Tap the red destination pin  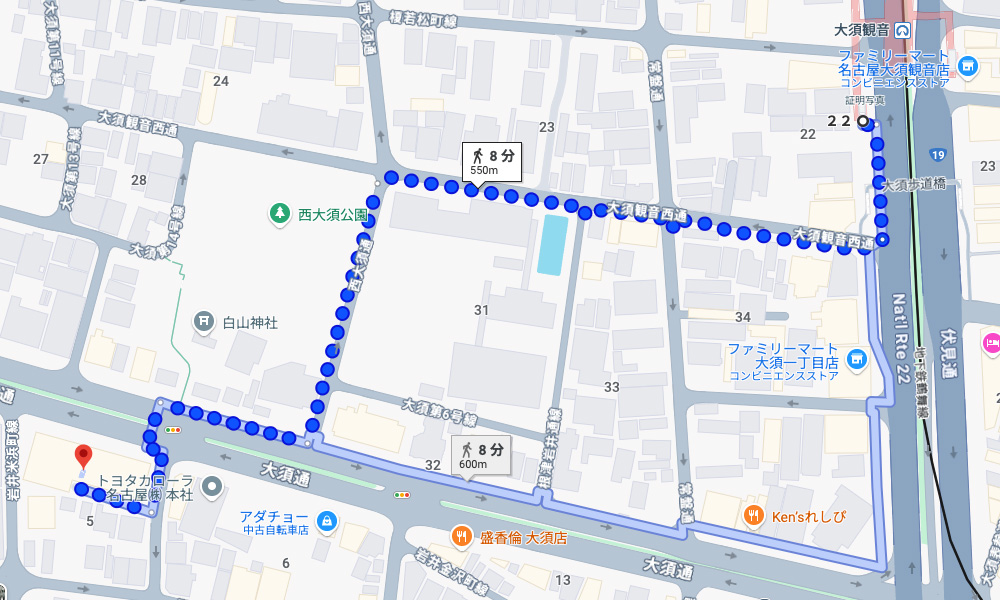pos(83,455)
